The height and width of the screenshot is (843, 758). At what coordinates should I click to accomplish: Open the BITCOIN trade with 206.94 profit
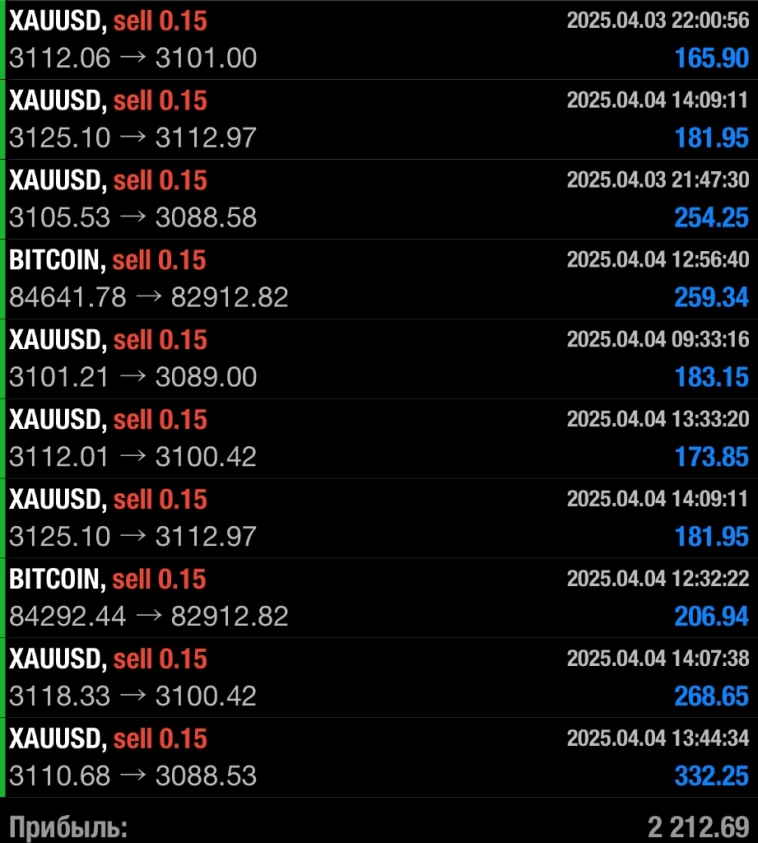click(379, 598)
